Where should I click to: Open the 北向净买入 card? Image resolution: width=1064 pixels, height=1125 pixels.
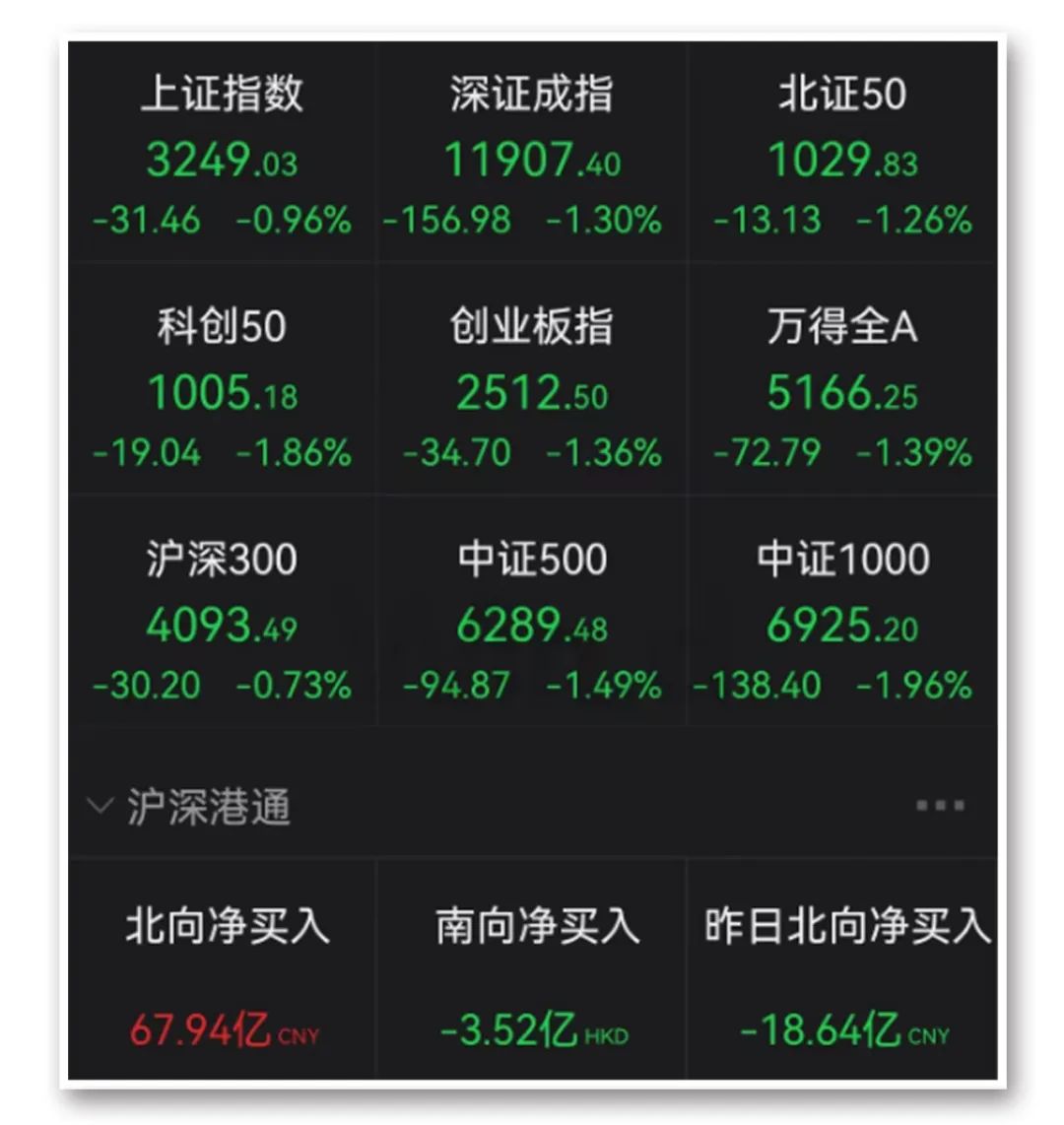point(225,970)
